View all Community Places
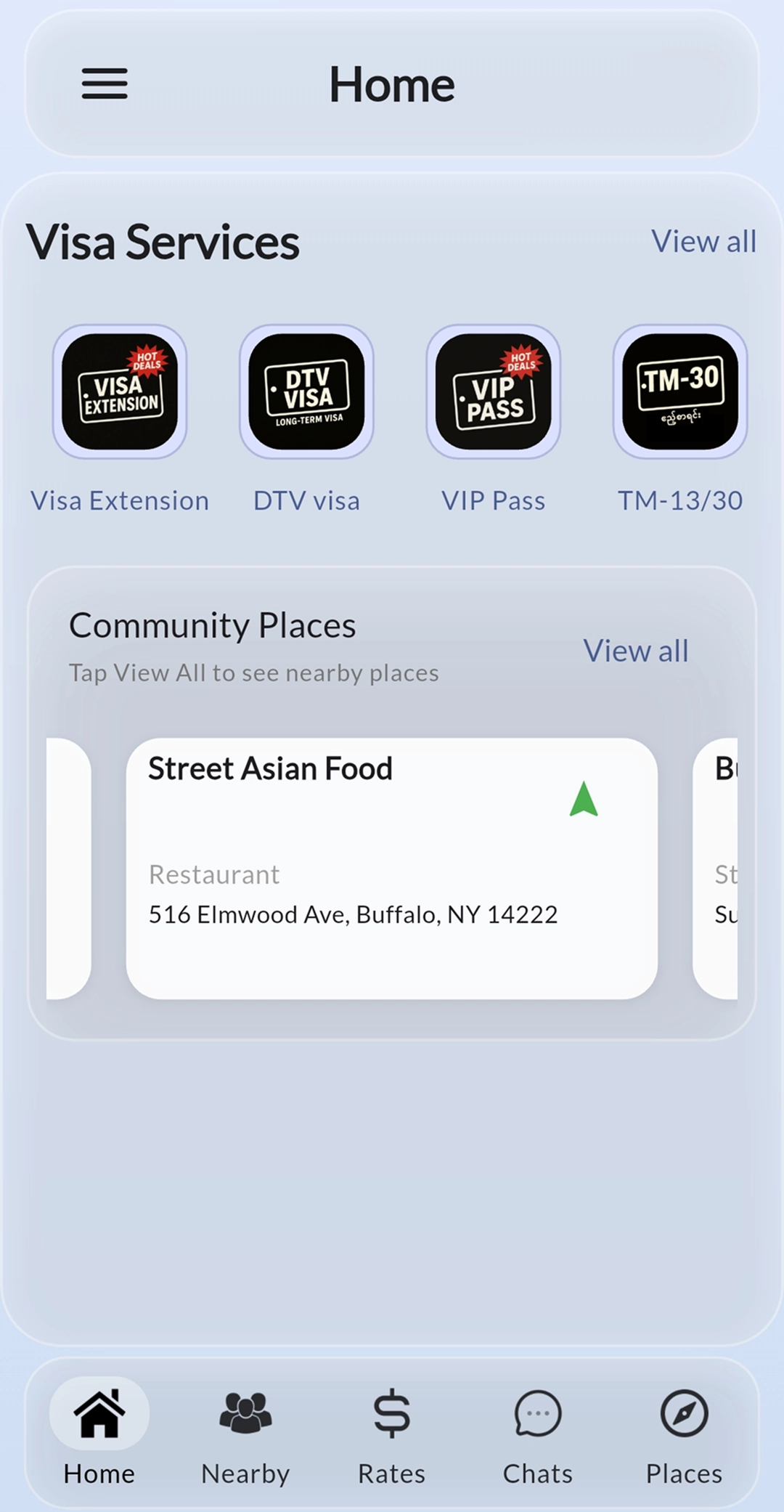 pos(635,651)
